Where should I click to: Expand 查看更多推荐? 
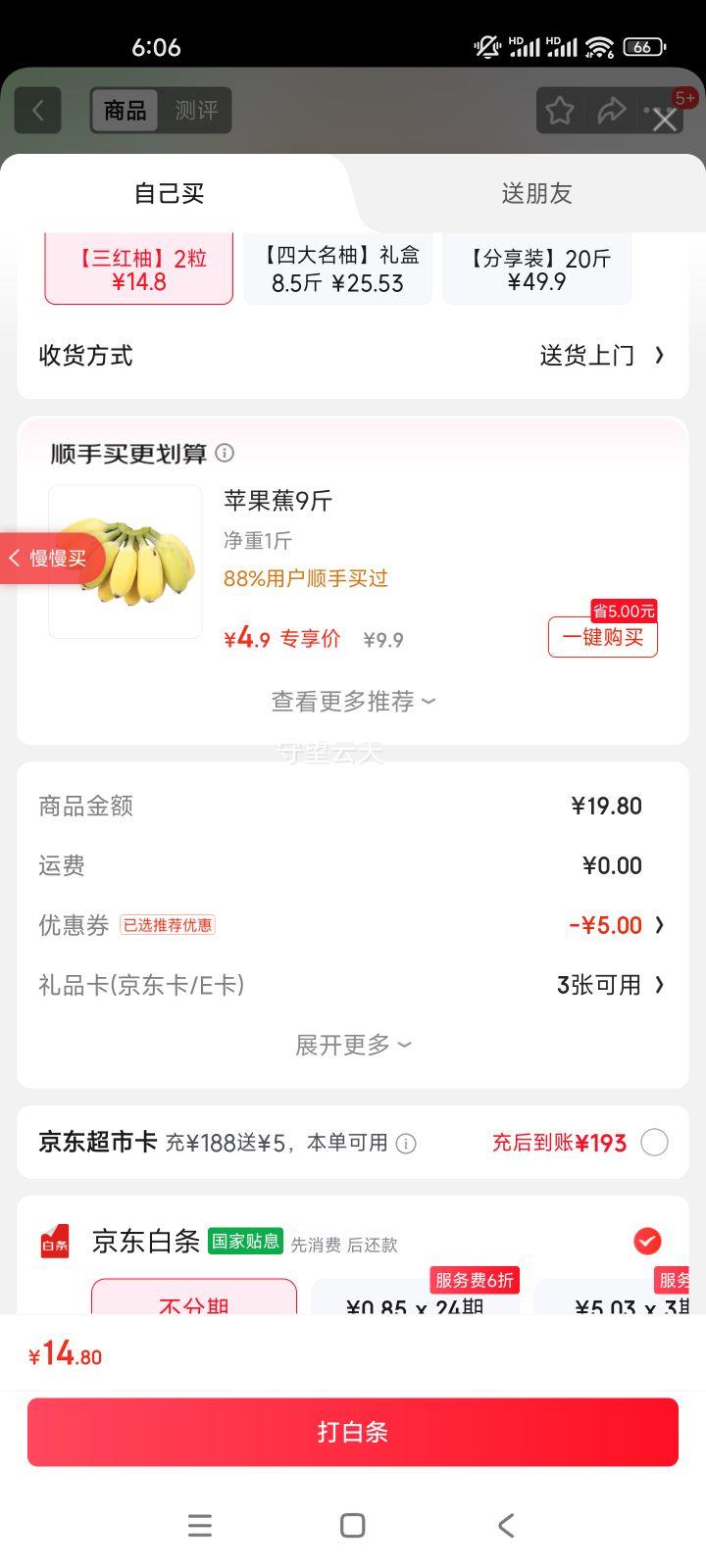353,702
